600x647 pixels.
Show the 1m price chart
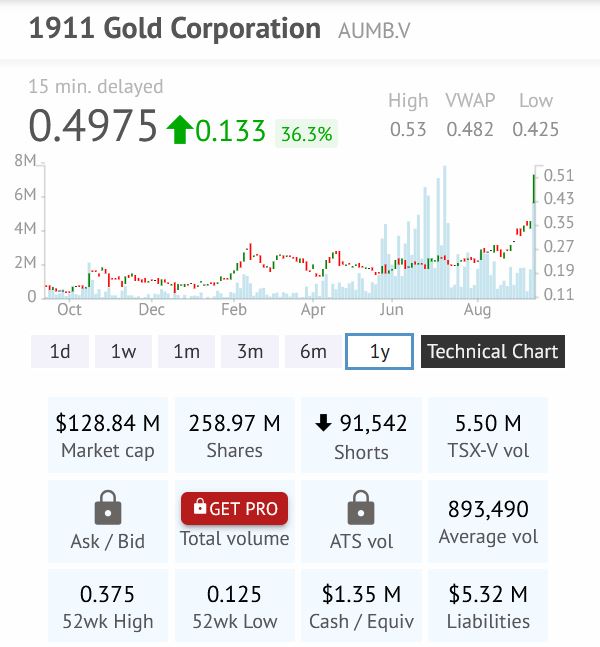(x=186, y=352)
